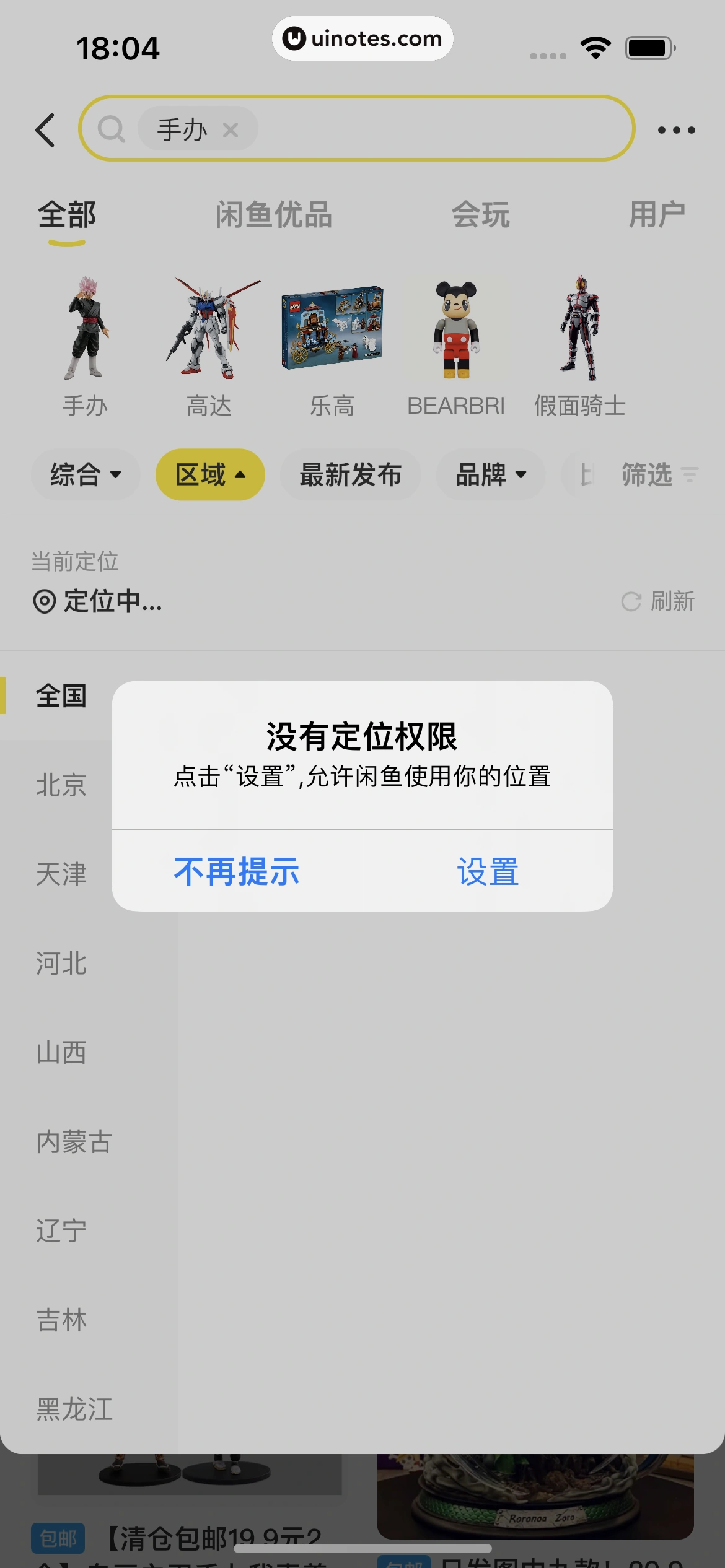Tap 设置 in the permission dialog
The height and width of the screenshot is (1568, 725).
[x=487, y=871]
